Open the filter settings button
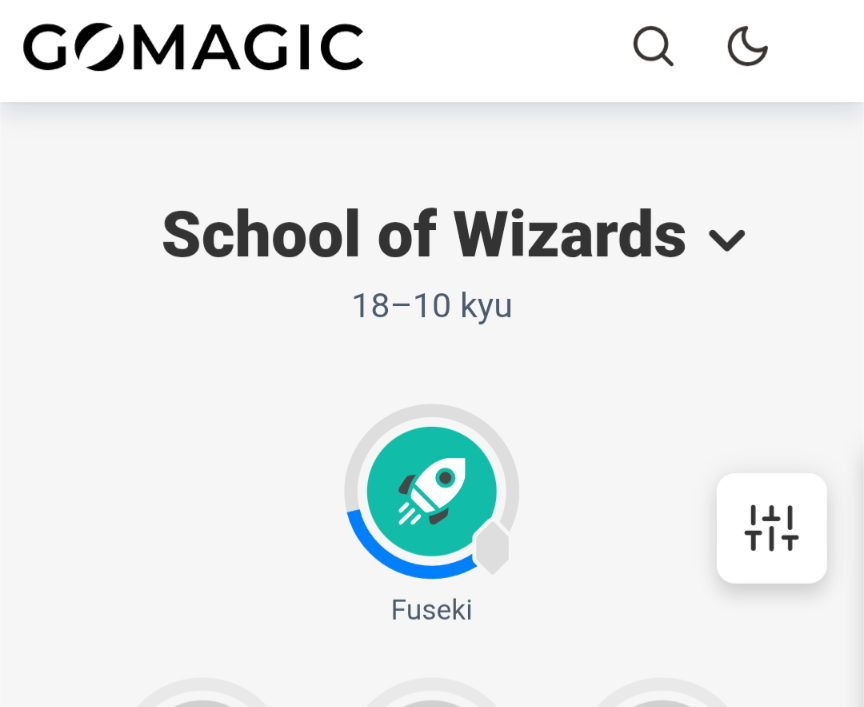 coord(771,528)
